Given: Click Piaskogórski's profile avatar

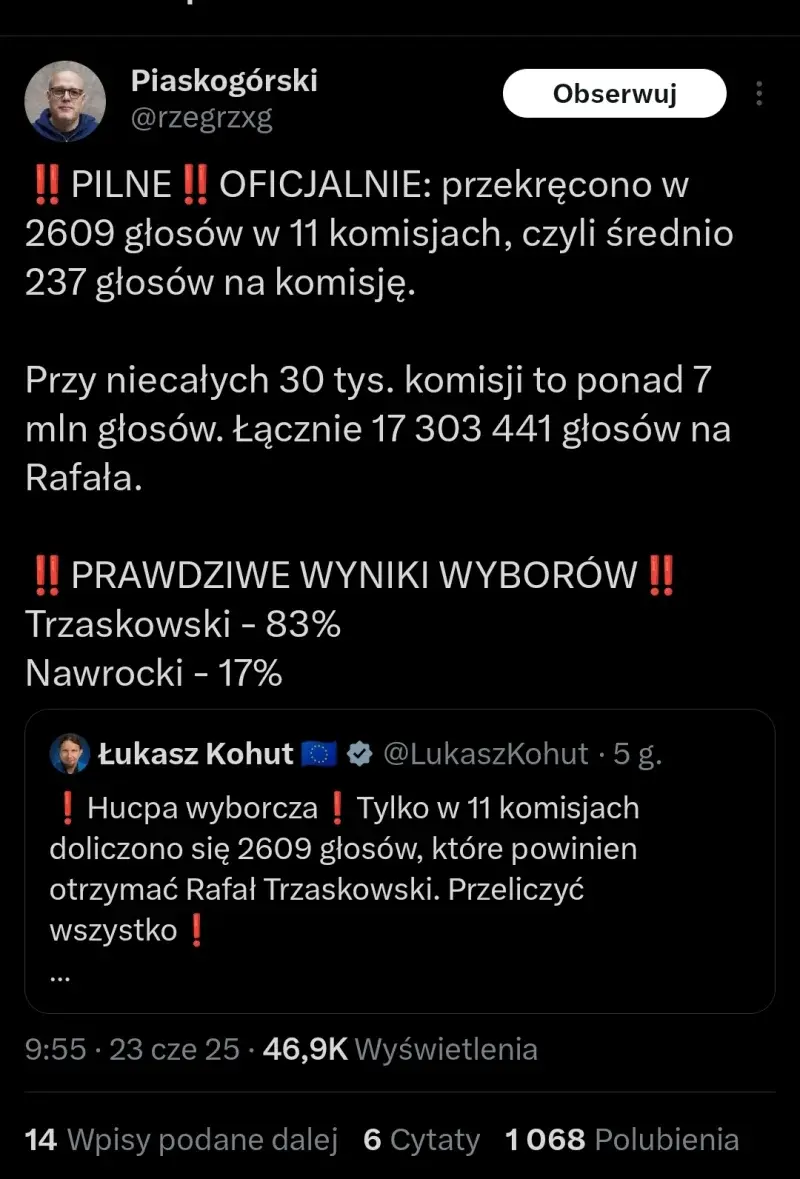Looking at the screenshot, I should tap(65, 101).
